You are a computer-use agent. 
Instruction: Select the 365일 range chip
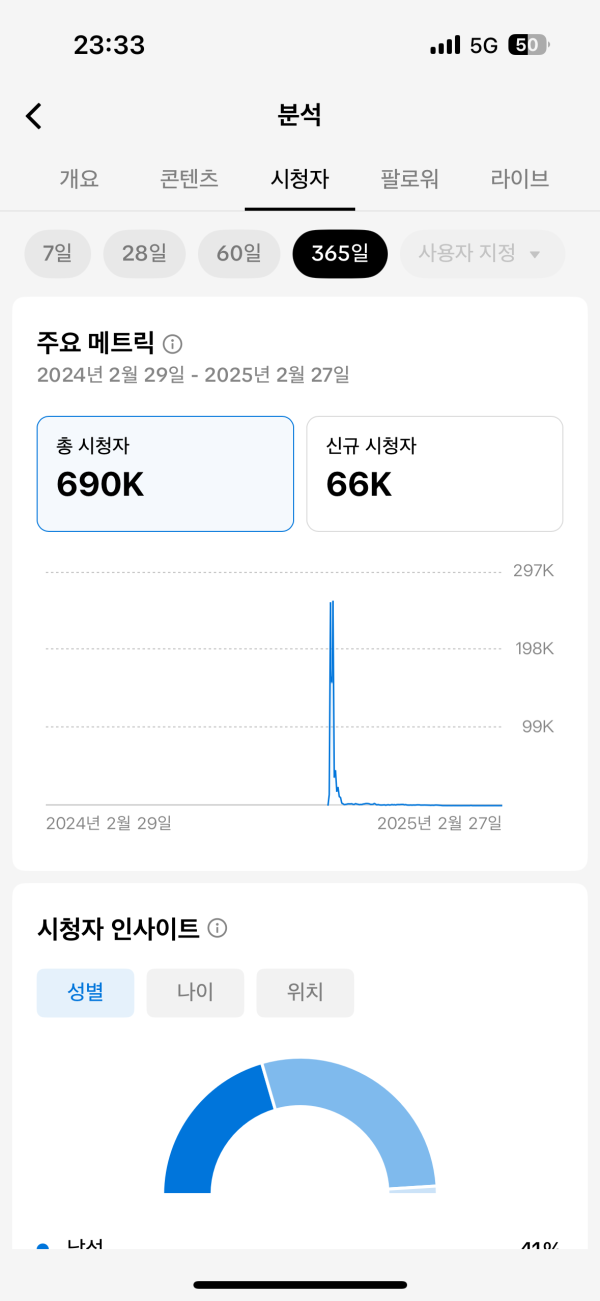pyautogui.click(x=340, y=254)
